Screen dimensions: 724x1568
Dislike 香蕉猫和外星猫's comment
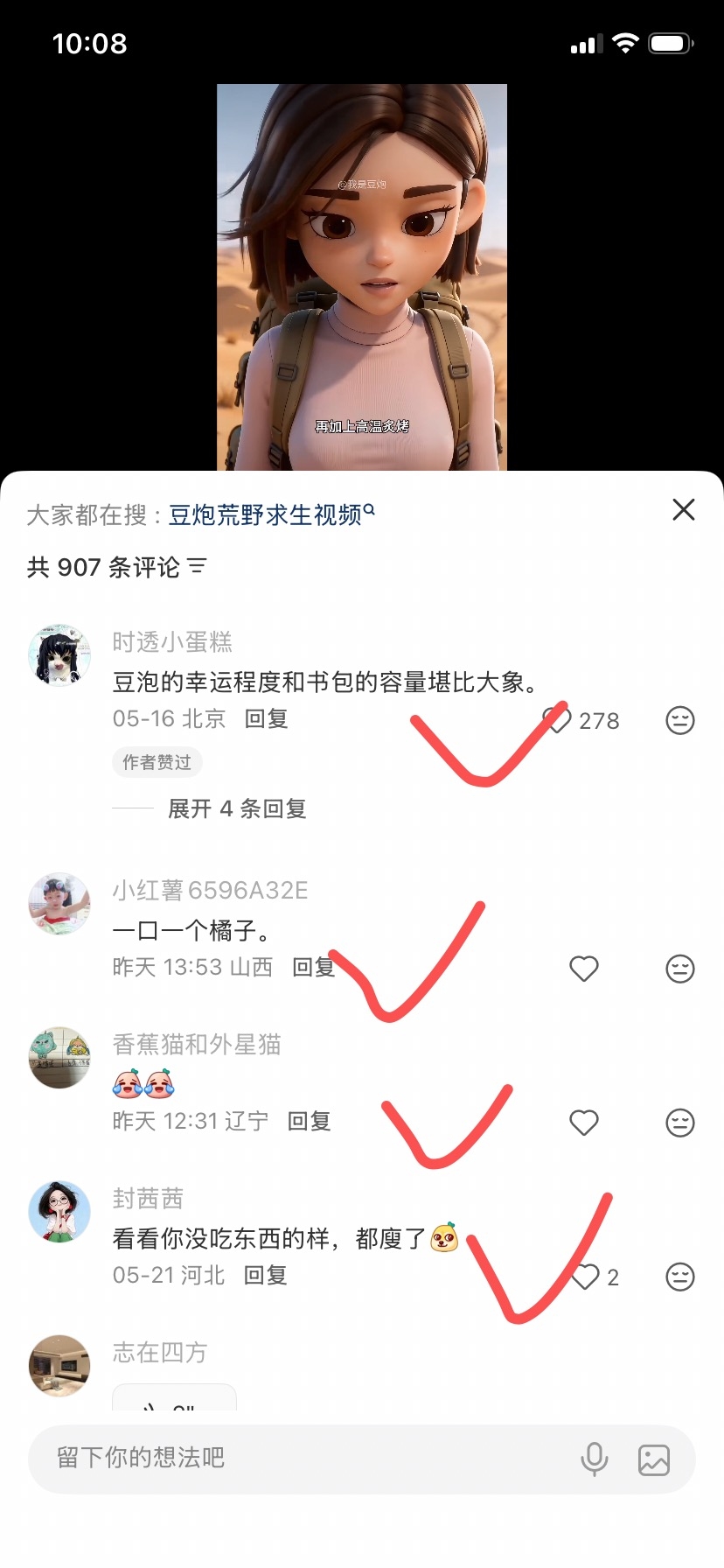(680, 1123)
